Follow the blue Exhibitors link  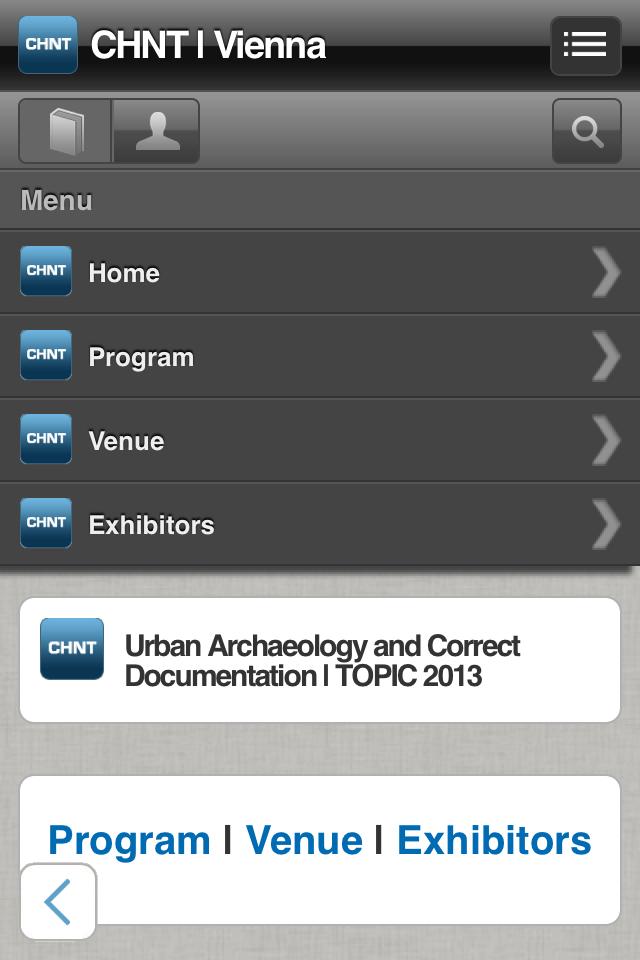tap(494, 841)
